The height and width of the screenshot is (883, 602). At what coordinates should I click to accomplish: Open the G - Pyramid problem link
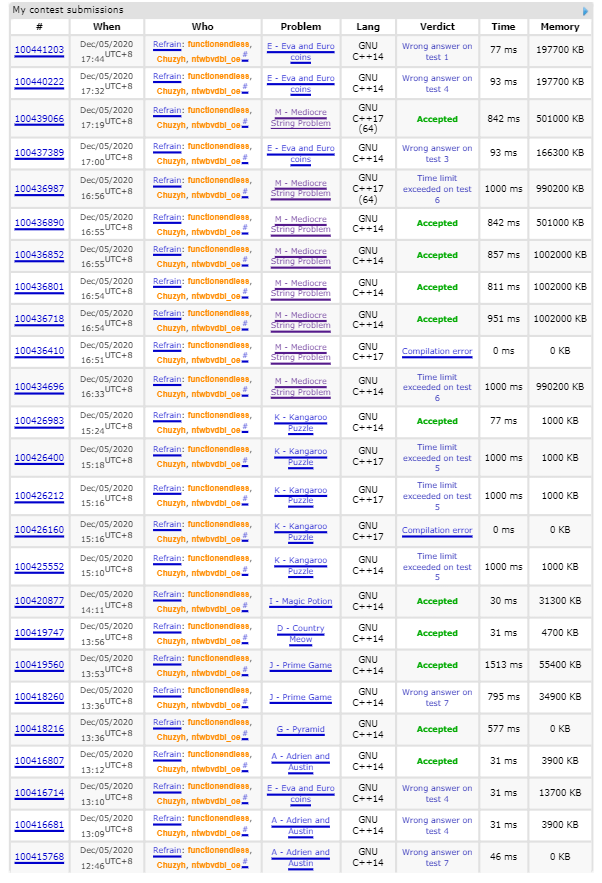[x=300, y=730]
